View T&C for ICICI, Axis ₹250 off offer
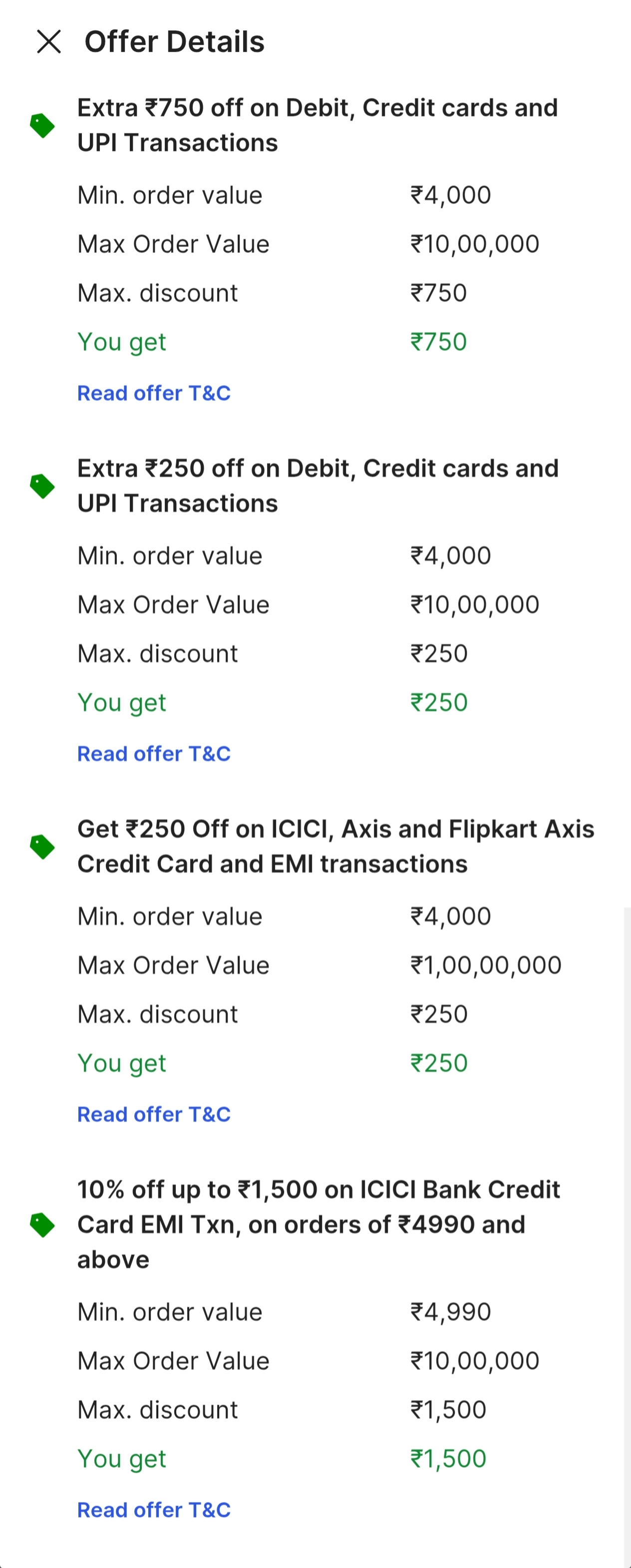The image size is (631, 1568). tap(154, 1114)
